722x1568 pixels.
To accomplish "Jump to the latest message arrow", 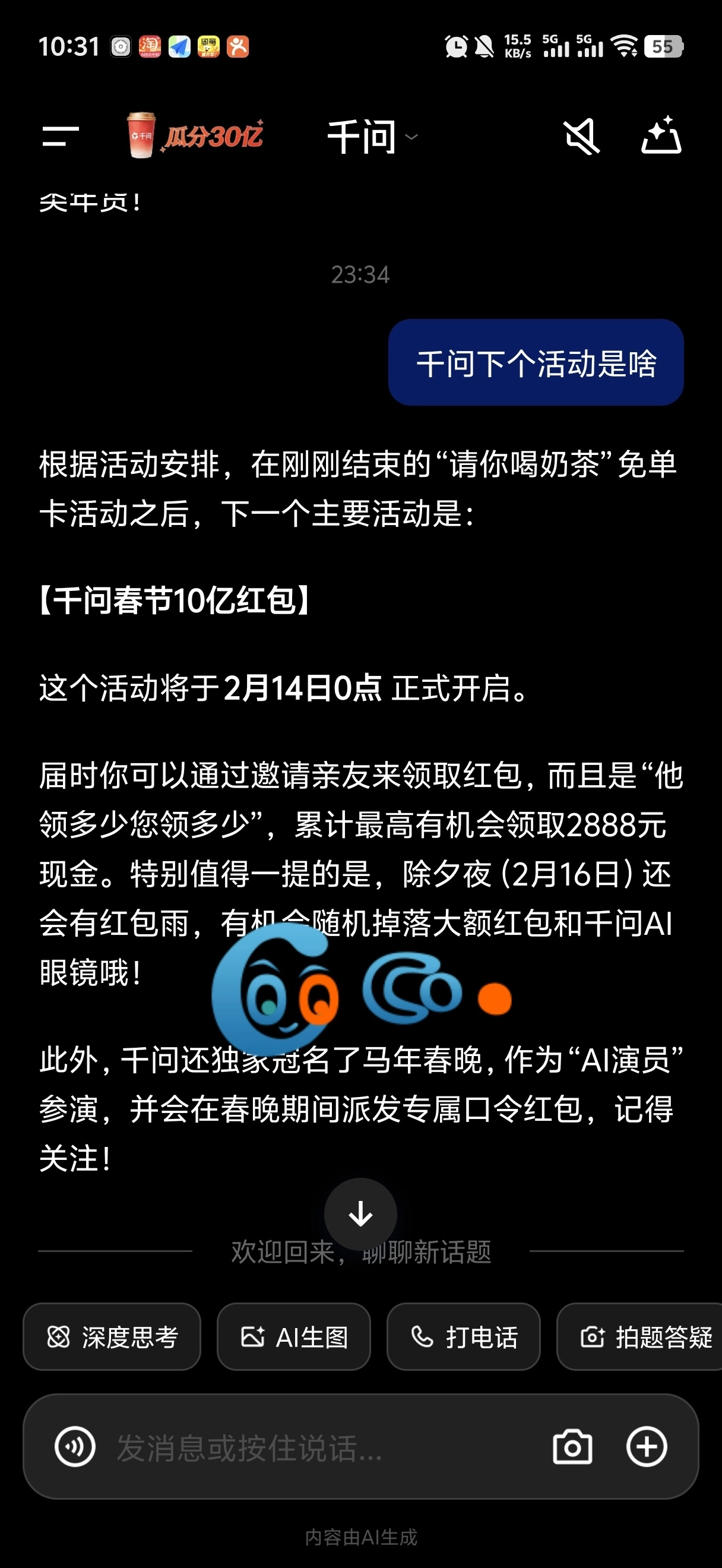I will point(360,1214).
